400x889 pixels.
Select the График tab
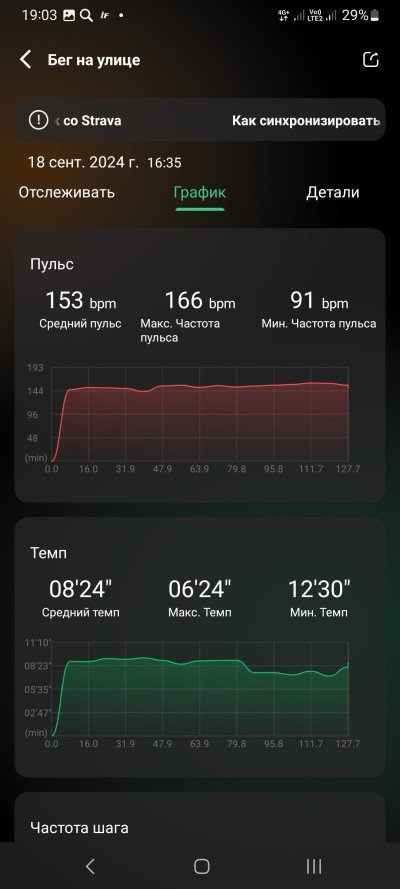click(199, 192)
